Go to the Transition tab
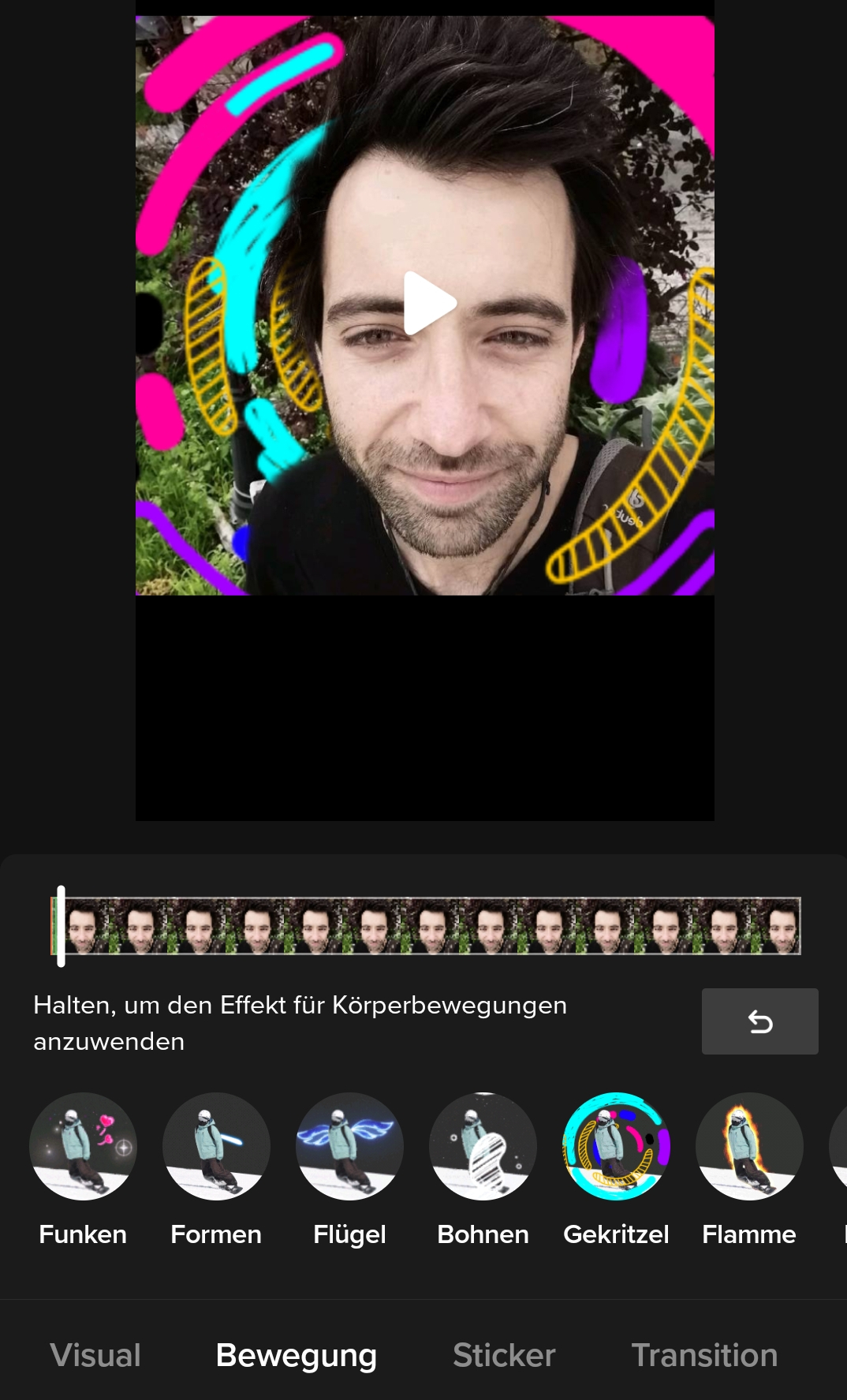 pos(704,1355)
